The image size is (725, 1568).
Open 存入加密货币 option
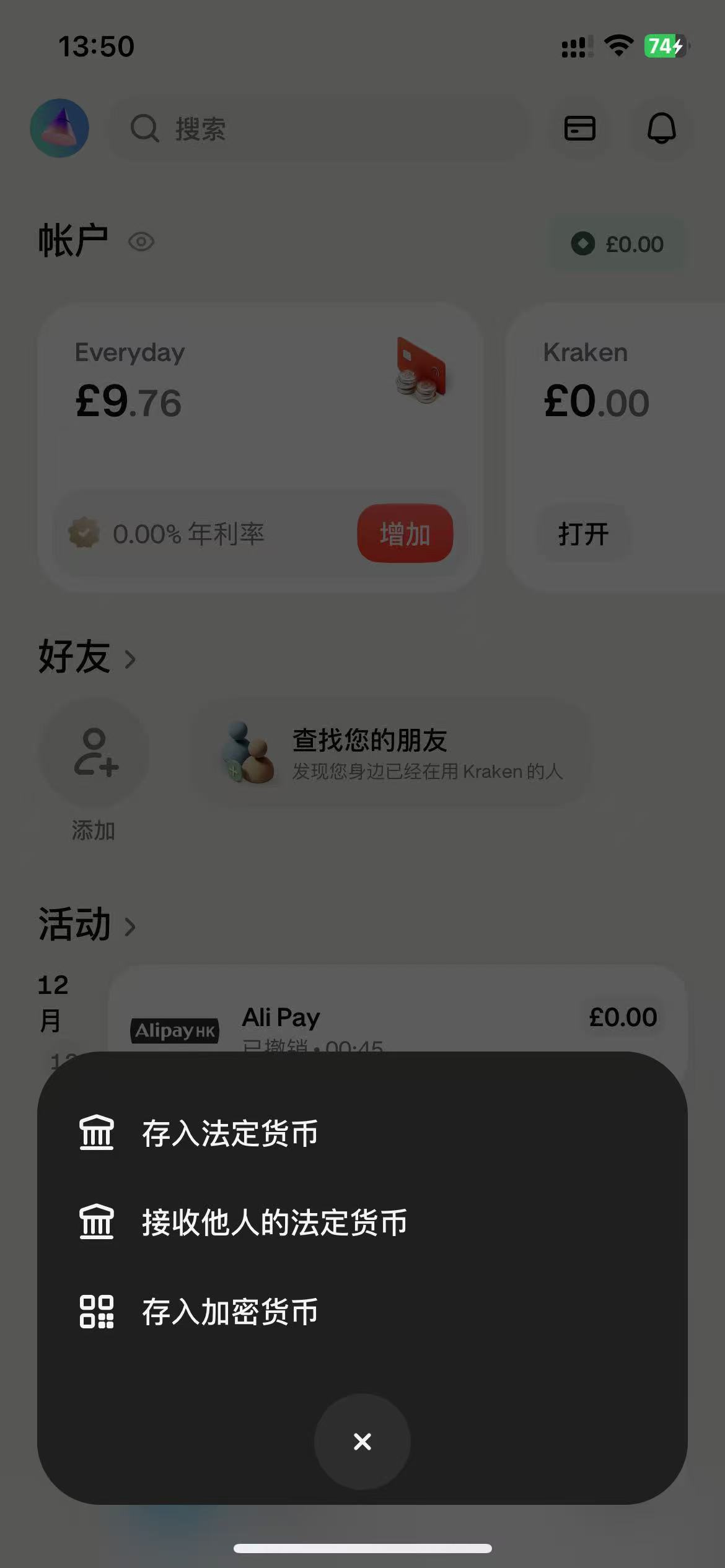(229, 1312)
